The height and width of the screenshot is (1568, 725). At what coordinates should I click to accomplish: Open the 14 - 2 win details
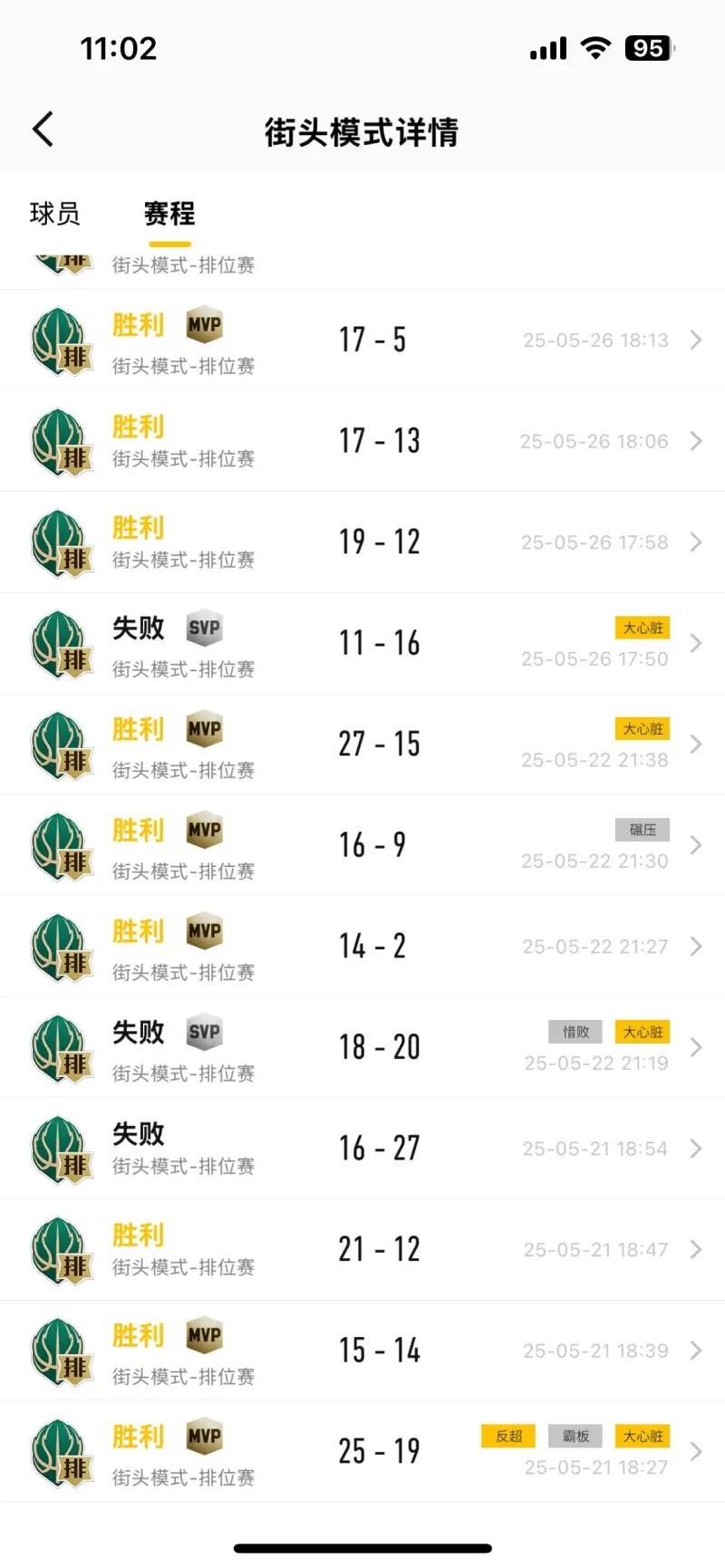click(x=362, y=948)
